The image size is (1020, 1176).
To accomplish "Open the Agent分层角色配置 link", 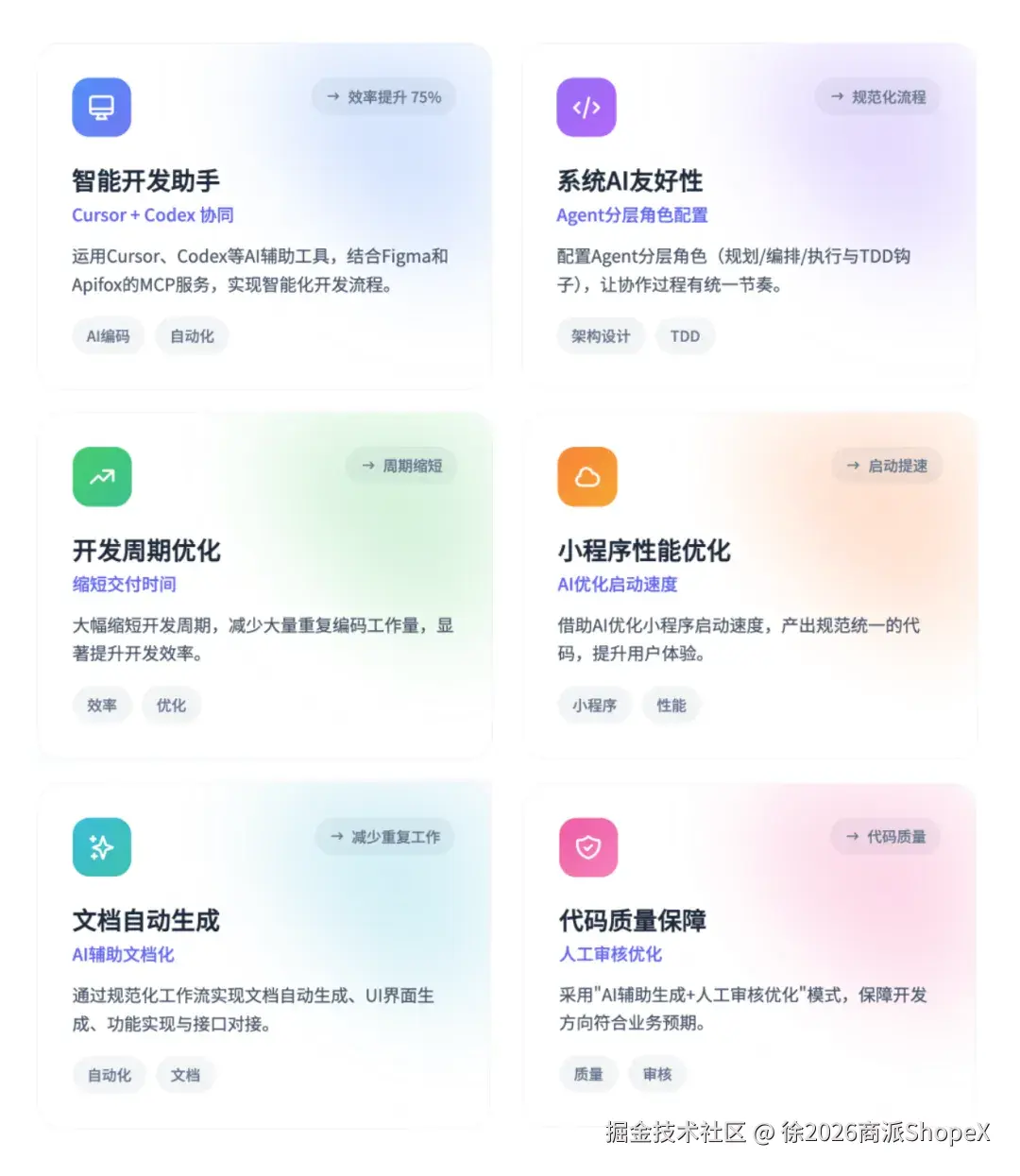I will (631, 215).
